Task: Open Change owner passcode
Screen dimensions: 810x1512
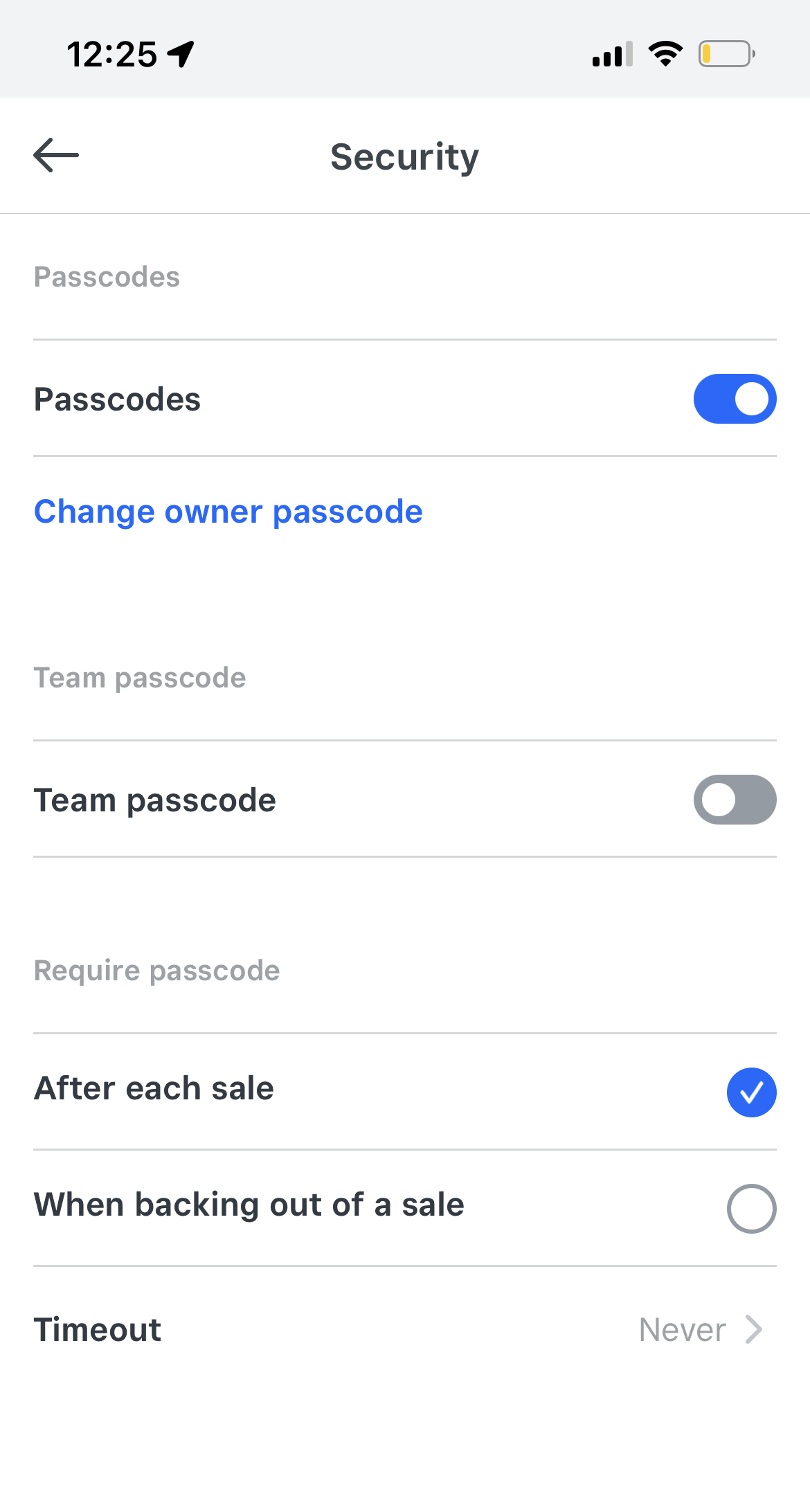Action: click(x=228, y=512)
